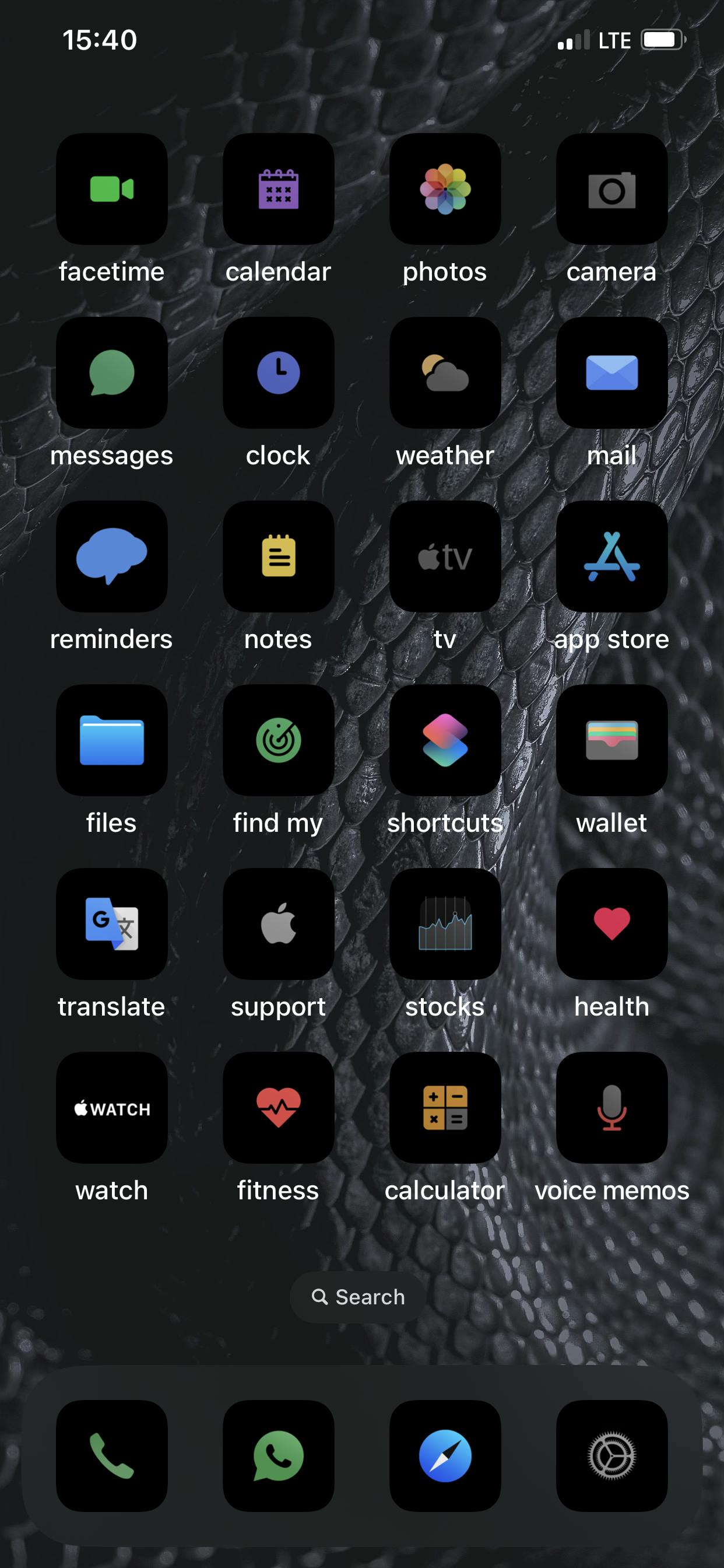Open the Messages app

(x=111, y=373)
